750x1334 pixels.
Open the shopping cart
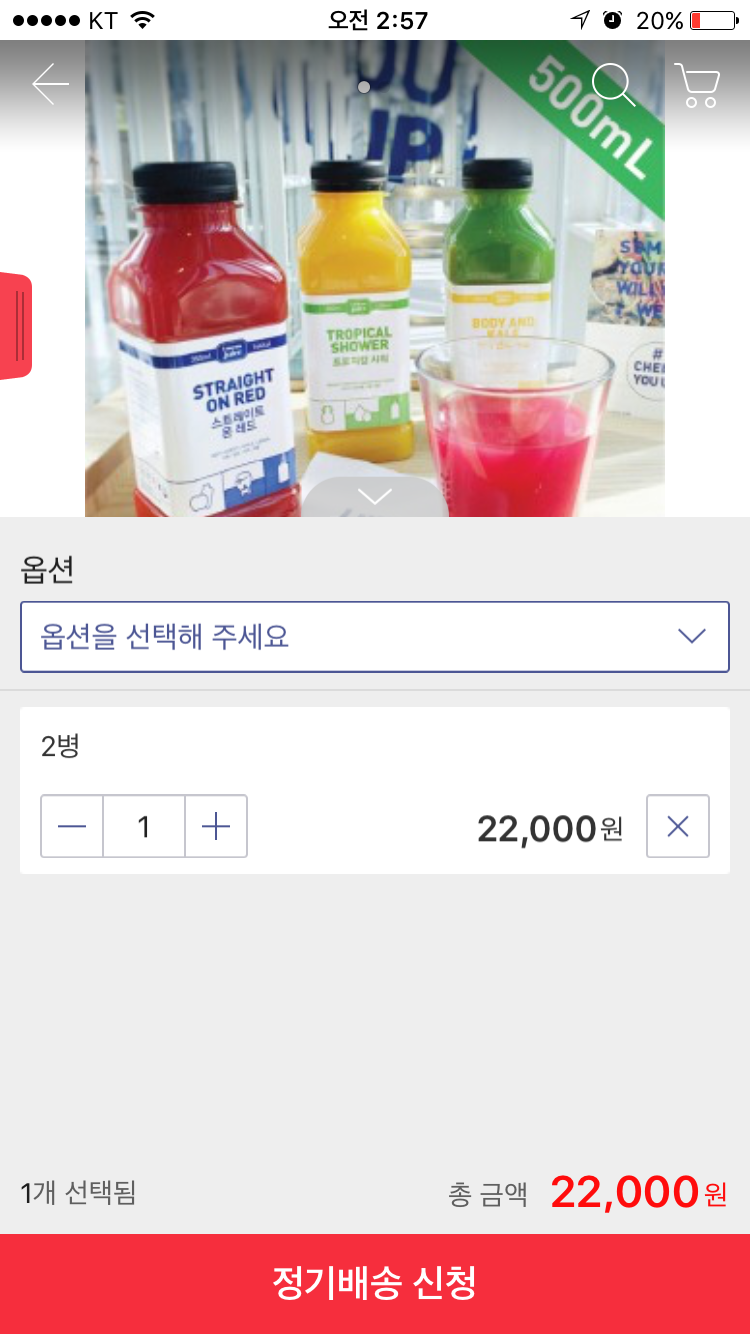(697, 86)
